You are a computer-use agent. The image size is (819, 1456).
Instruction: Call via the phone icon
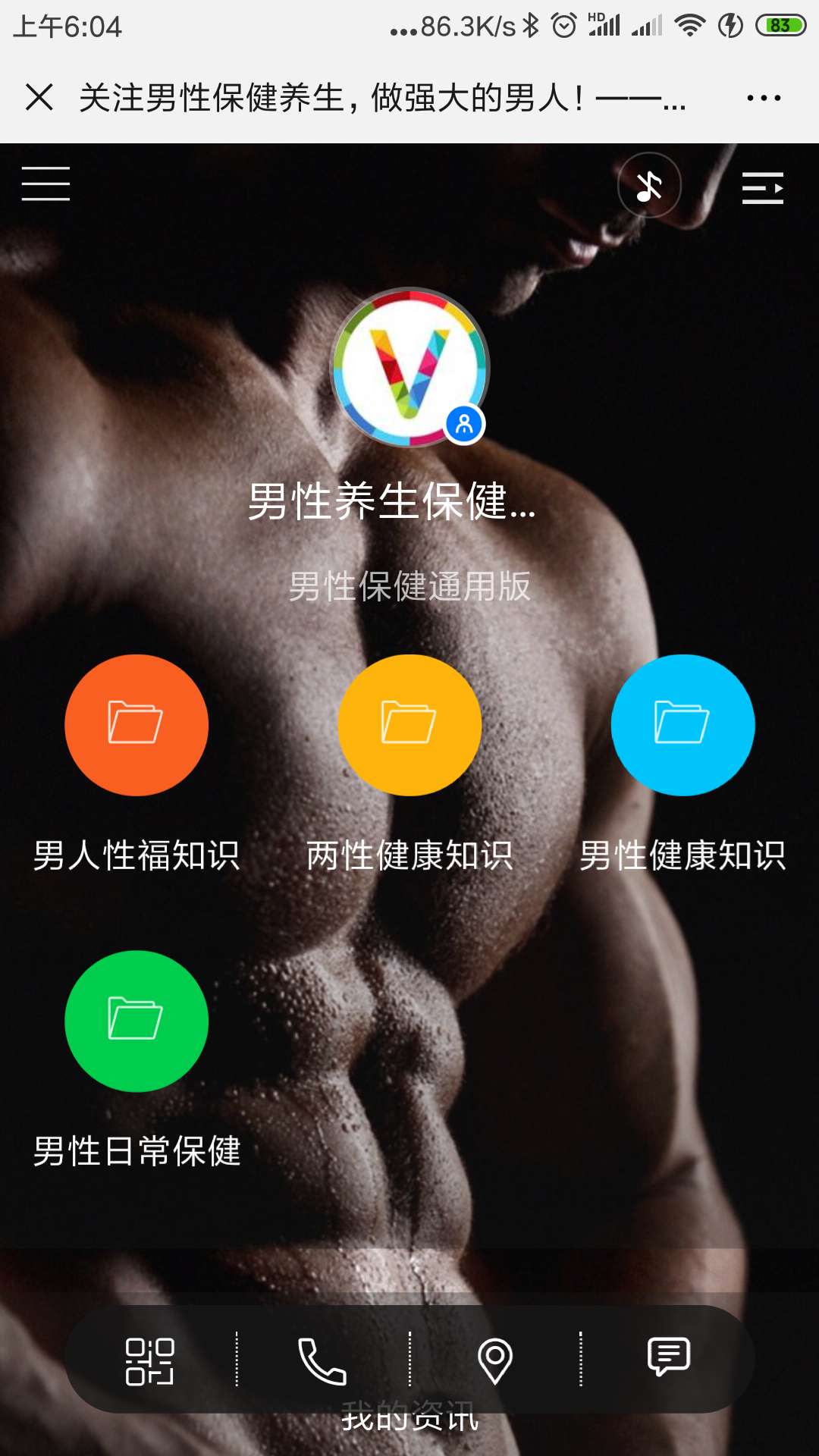(322, 1361)
